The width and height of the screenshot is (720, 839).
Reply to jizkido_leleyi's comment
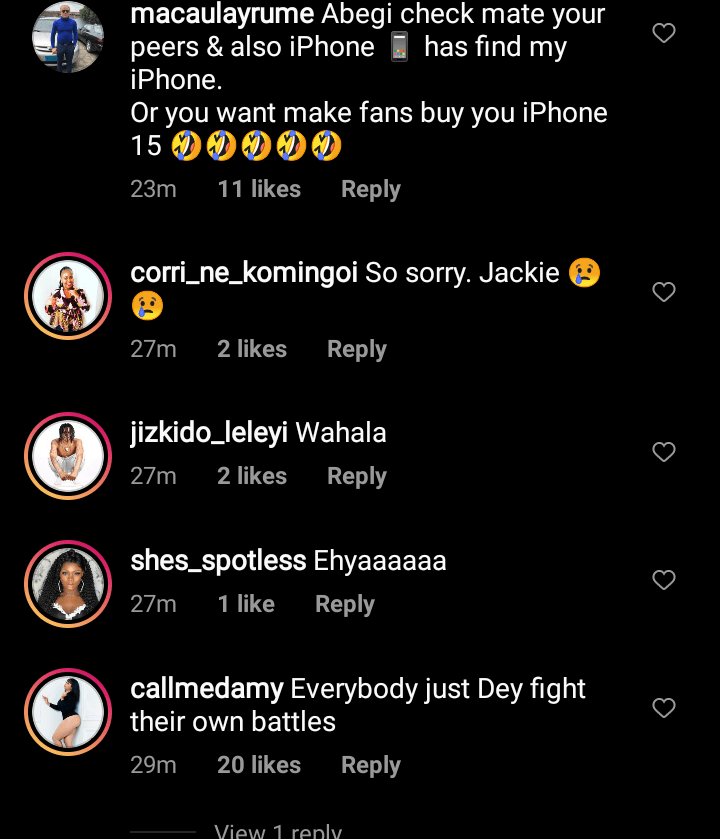[x=356, y=476]
